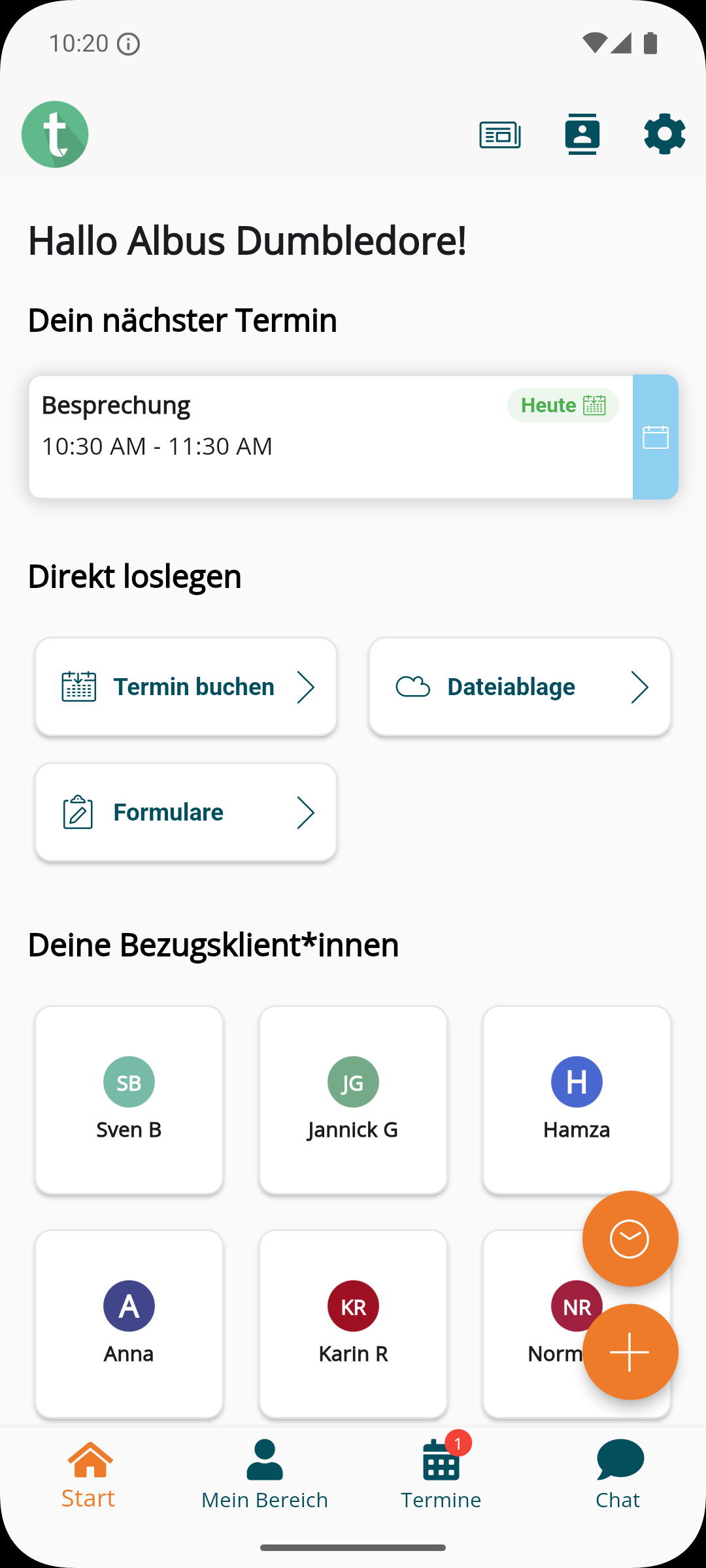Open the Besprechung appointment card
706x1568 pixels.
tap(331, 436)
